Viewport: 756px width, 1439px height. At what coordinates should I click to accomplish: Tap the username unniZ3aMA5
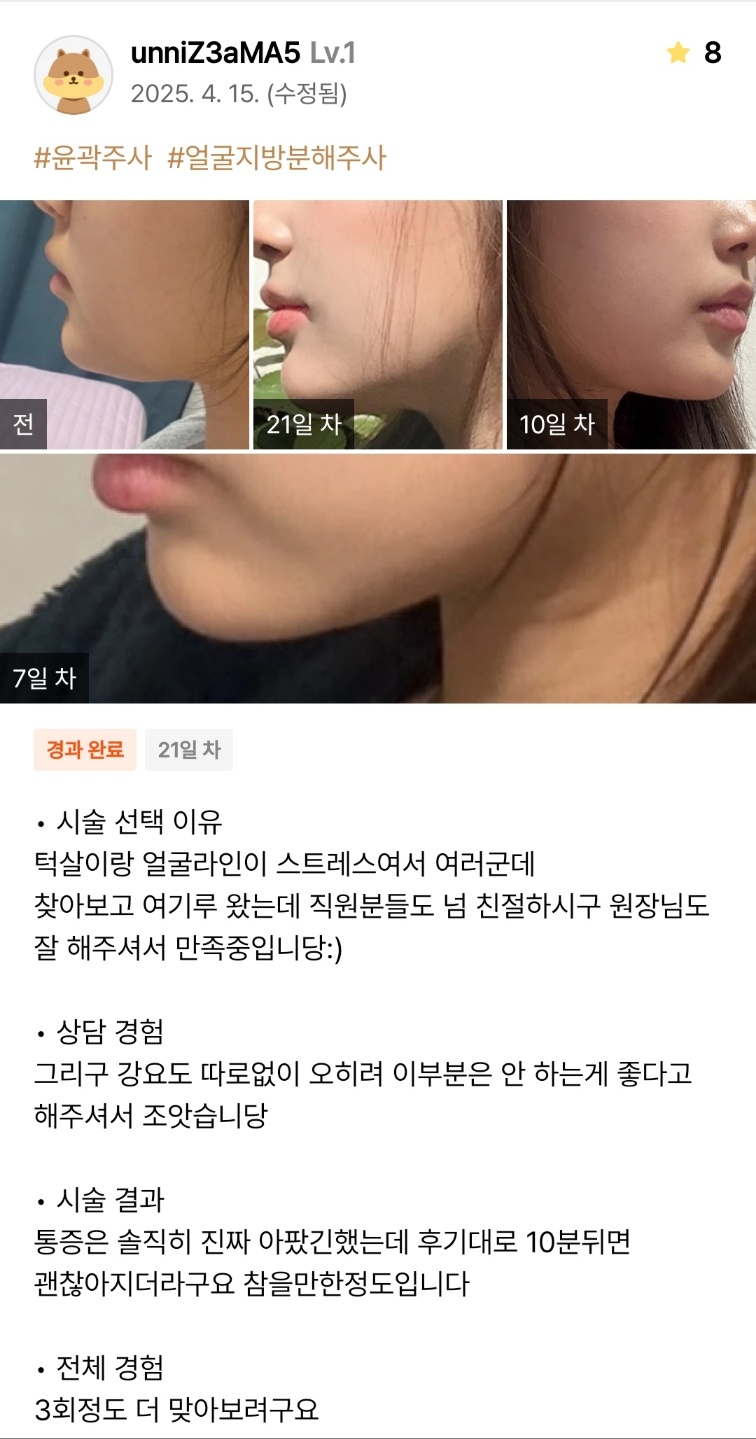pos(215,53)
